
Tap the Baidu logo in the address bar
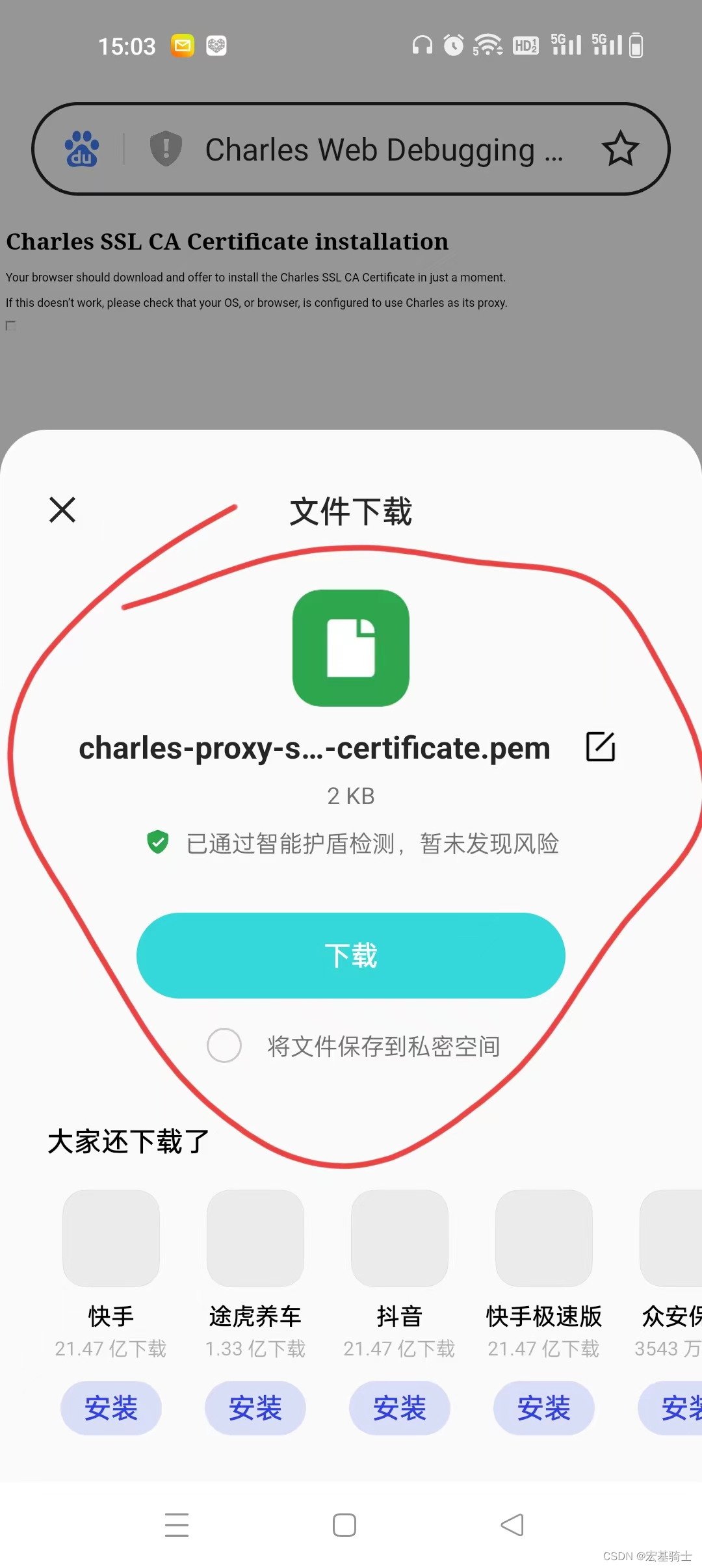click(80, 149)
